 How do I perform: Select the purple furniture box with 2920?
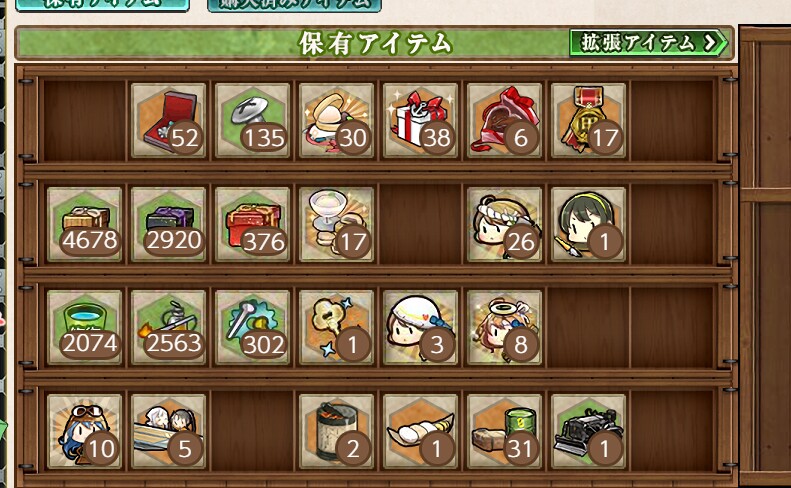point(169,224)
